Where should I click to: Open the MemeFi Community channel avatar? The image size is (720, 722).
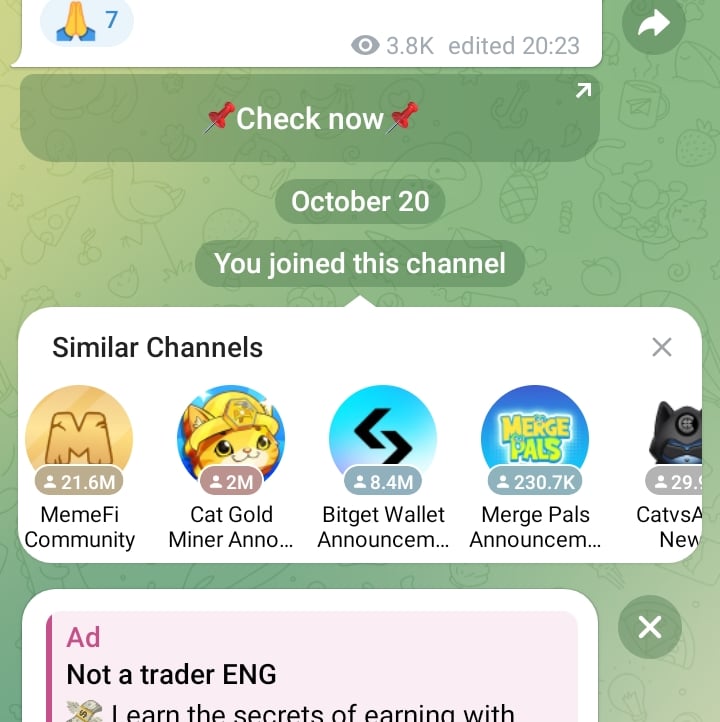(x=79, y=432)
